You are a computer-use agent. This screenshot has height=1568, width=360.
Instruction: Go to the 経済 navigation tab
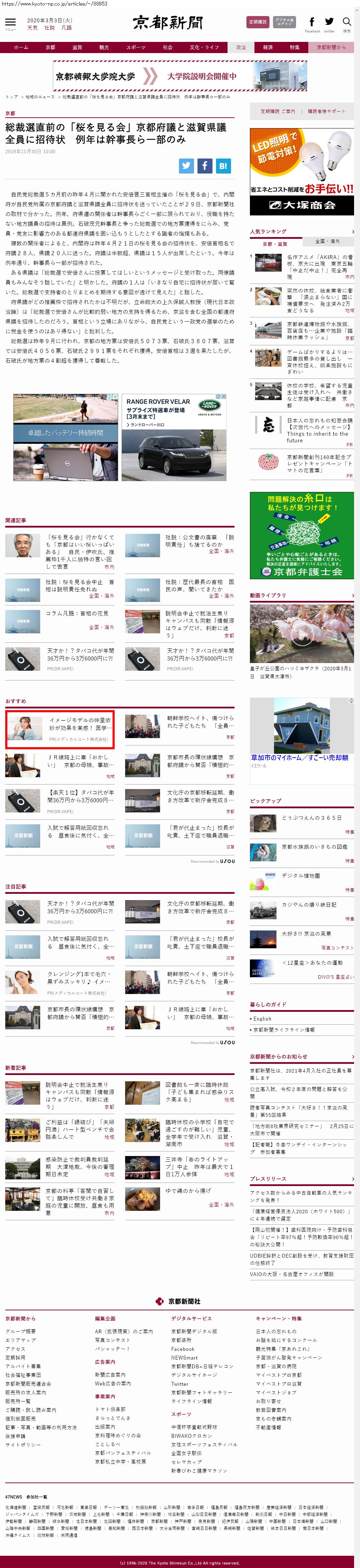(267, 47)
